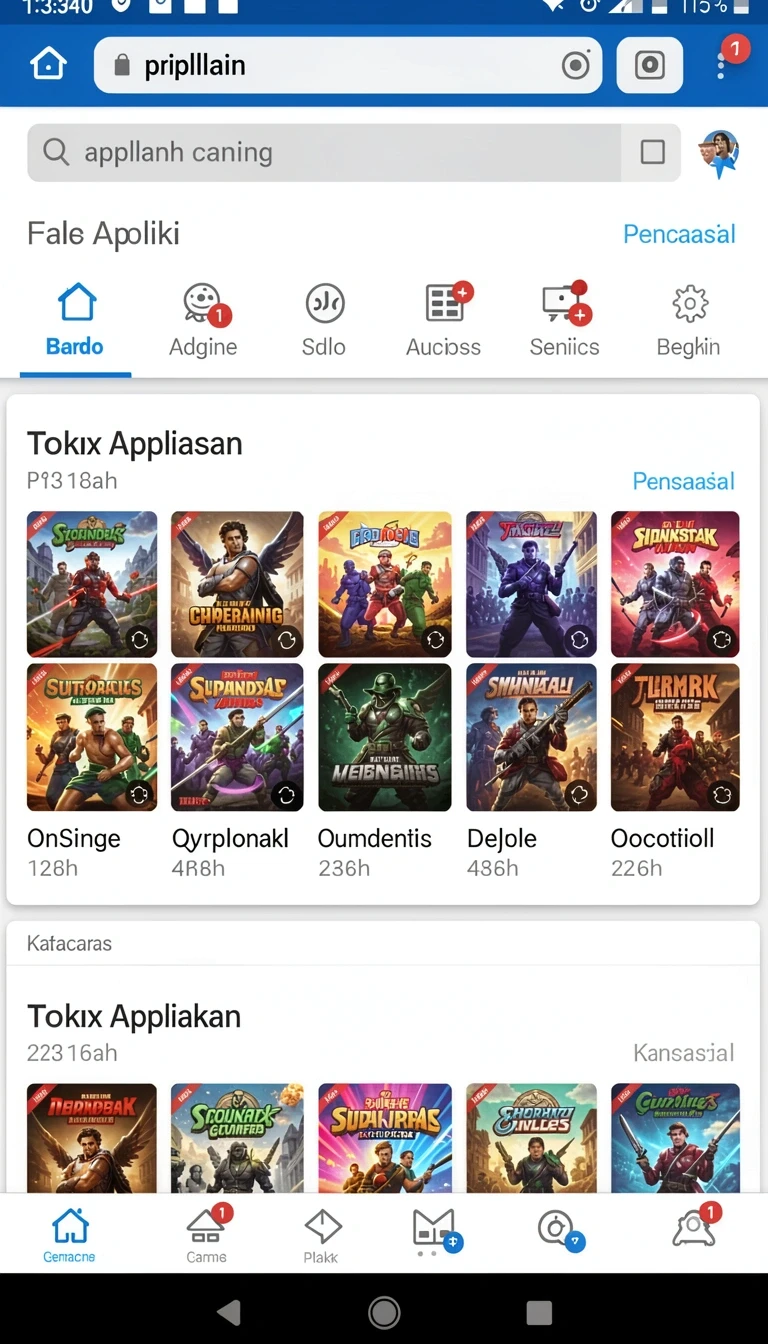Screen dimensions: 768x1344
Task: Open the profile avatar
Action: click(720, 153)
